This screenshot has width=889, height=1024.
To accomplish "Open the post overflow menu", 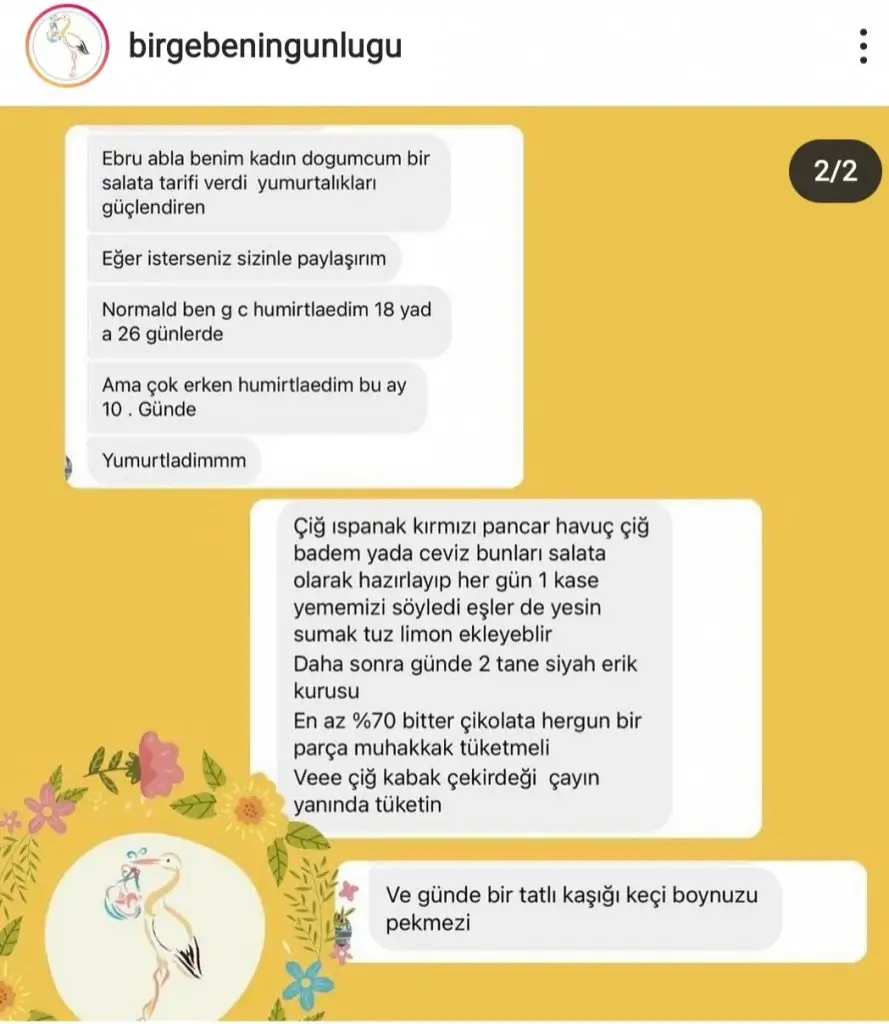I will (x=863, y=47).
